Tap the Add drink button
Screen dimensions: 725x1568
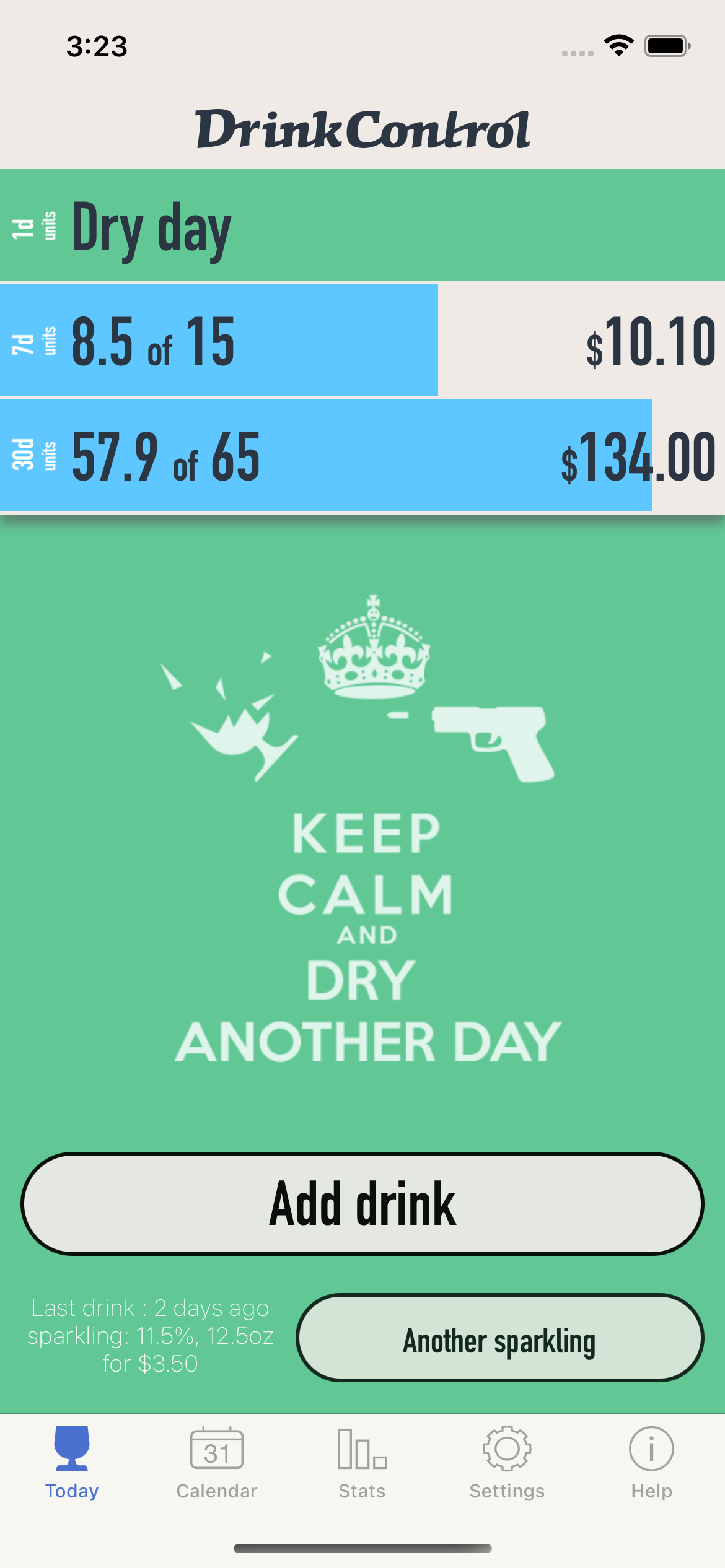click(x=362, y=1203)
